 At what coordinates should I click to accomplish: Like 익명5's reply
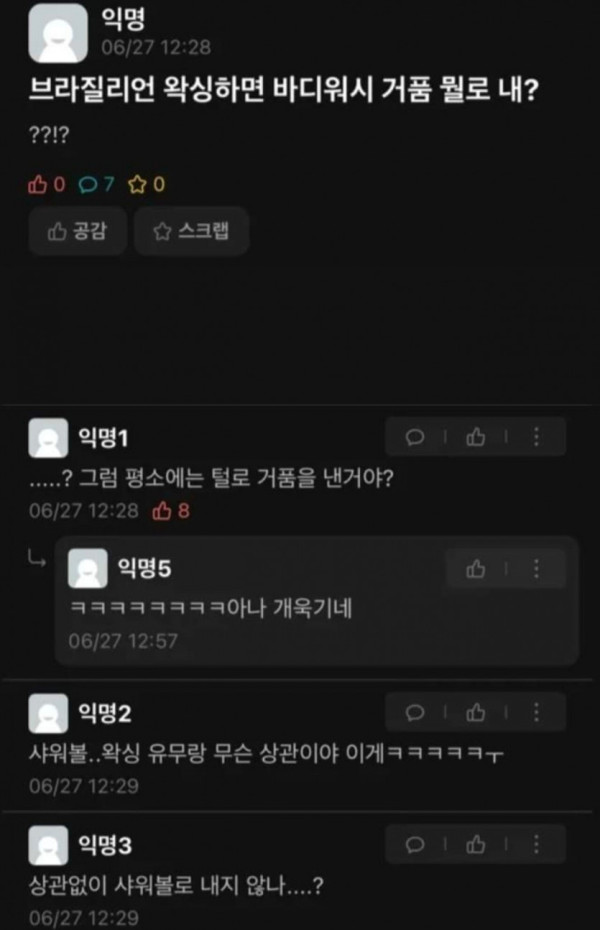(x=476, y=568)
